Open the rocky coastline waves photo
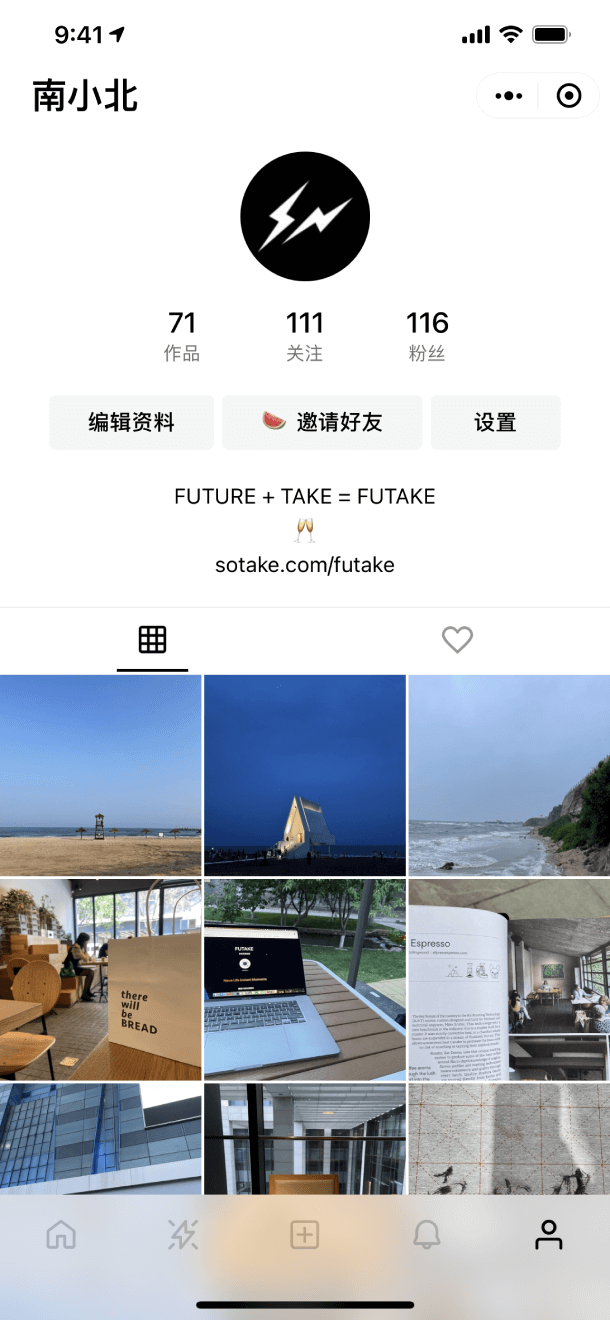 pos(509,775)
